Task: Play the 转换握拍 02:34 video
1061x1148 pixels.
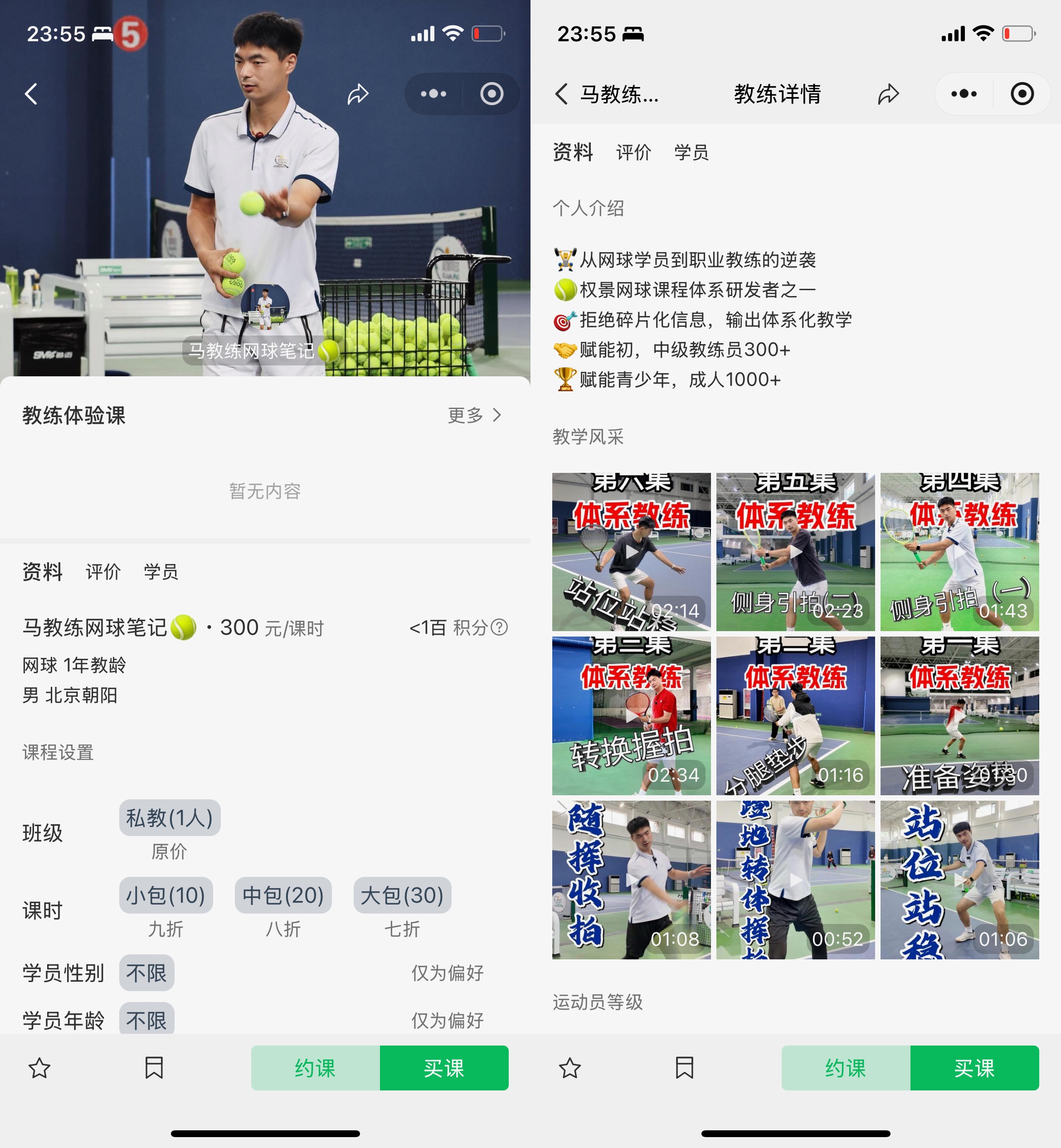Action: click(x=631, y=716)
